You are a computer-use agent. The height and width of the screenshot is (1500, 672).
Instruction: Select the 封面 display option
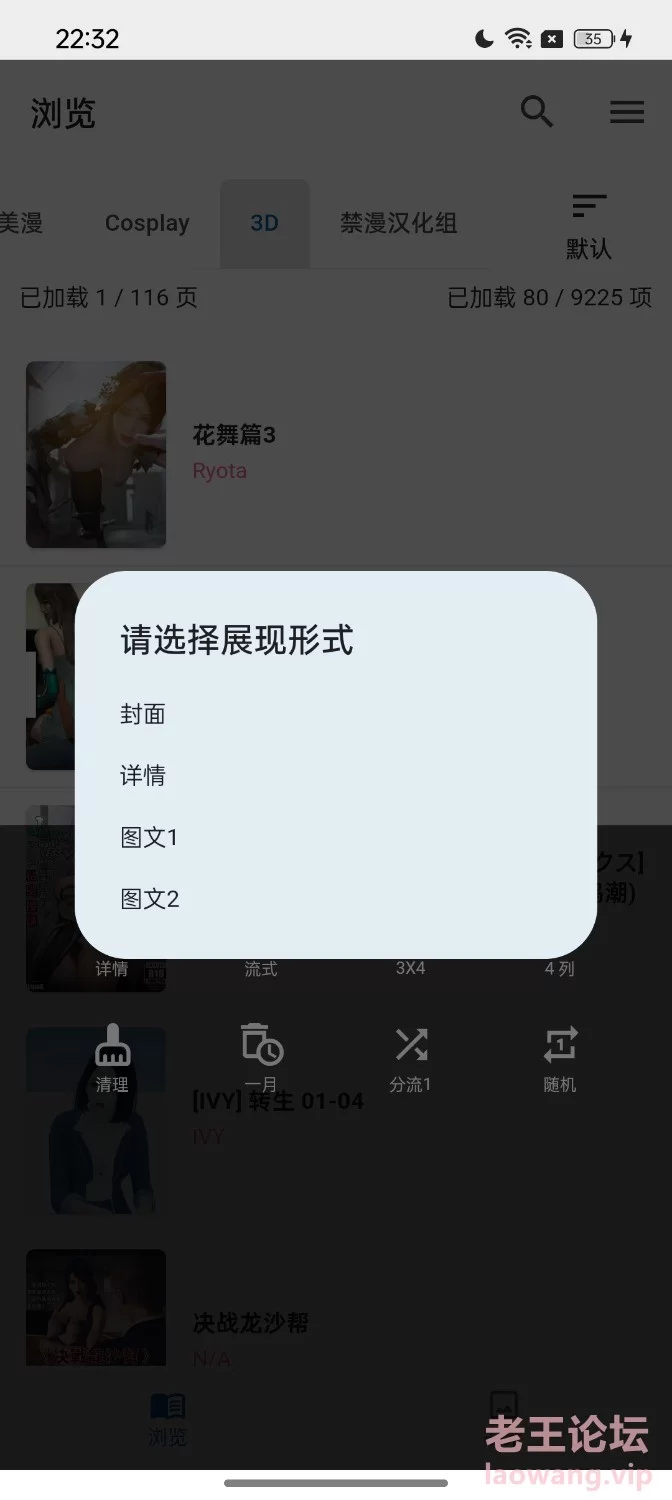[336, 714]
